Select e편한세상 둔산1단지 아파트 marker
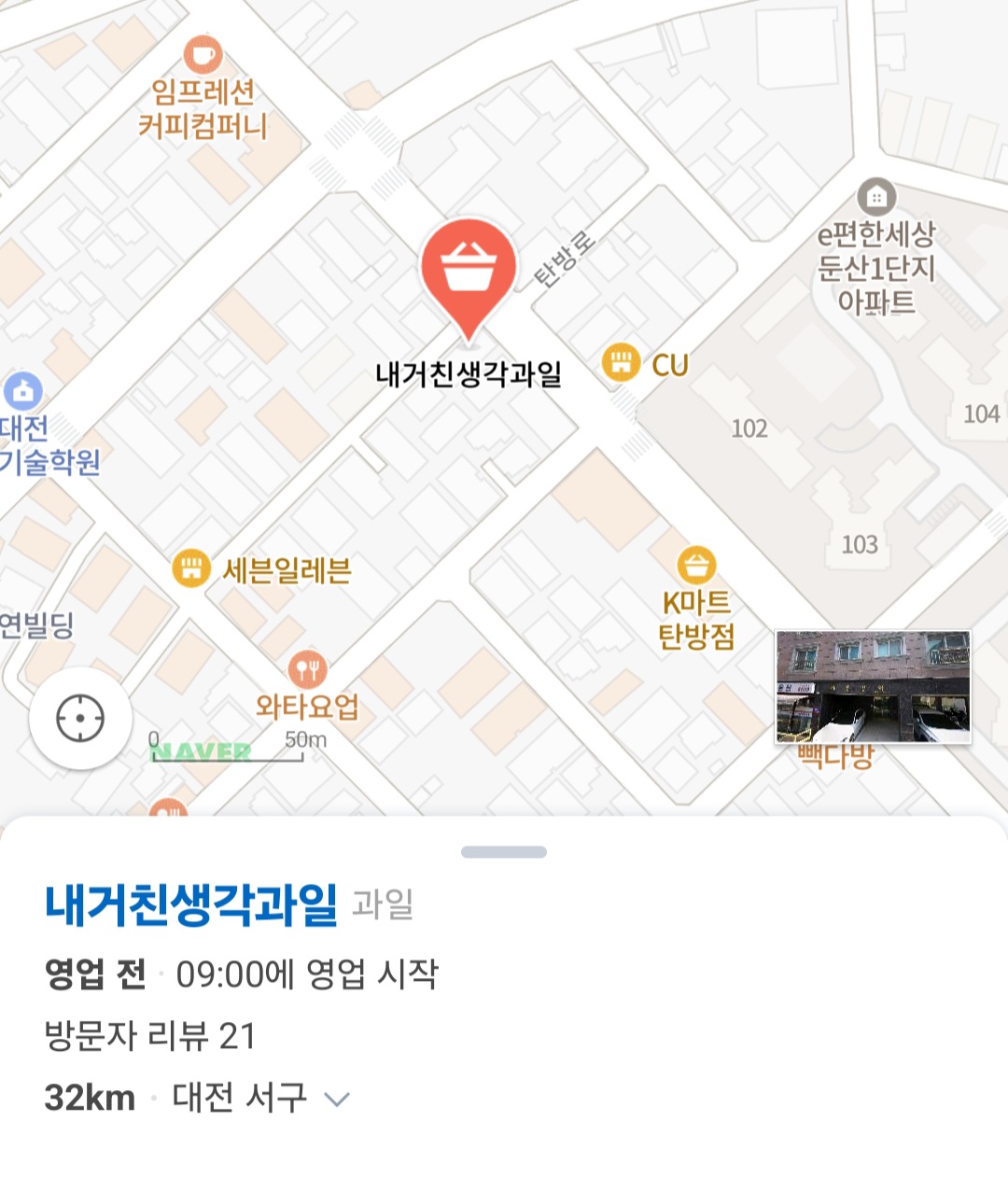Image resolution: width=1008 pixels, height=1177 pixels. point(875,197)
